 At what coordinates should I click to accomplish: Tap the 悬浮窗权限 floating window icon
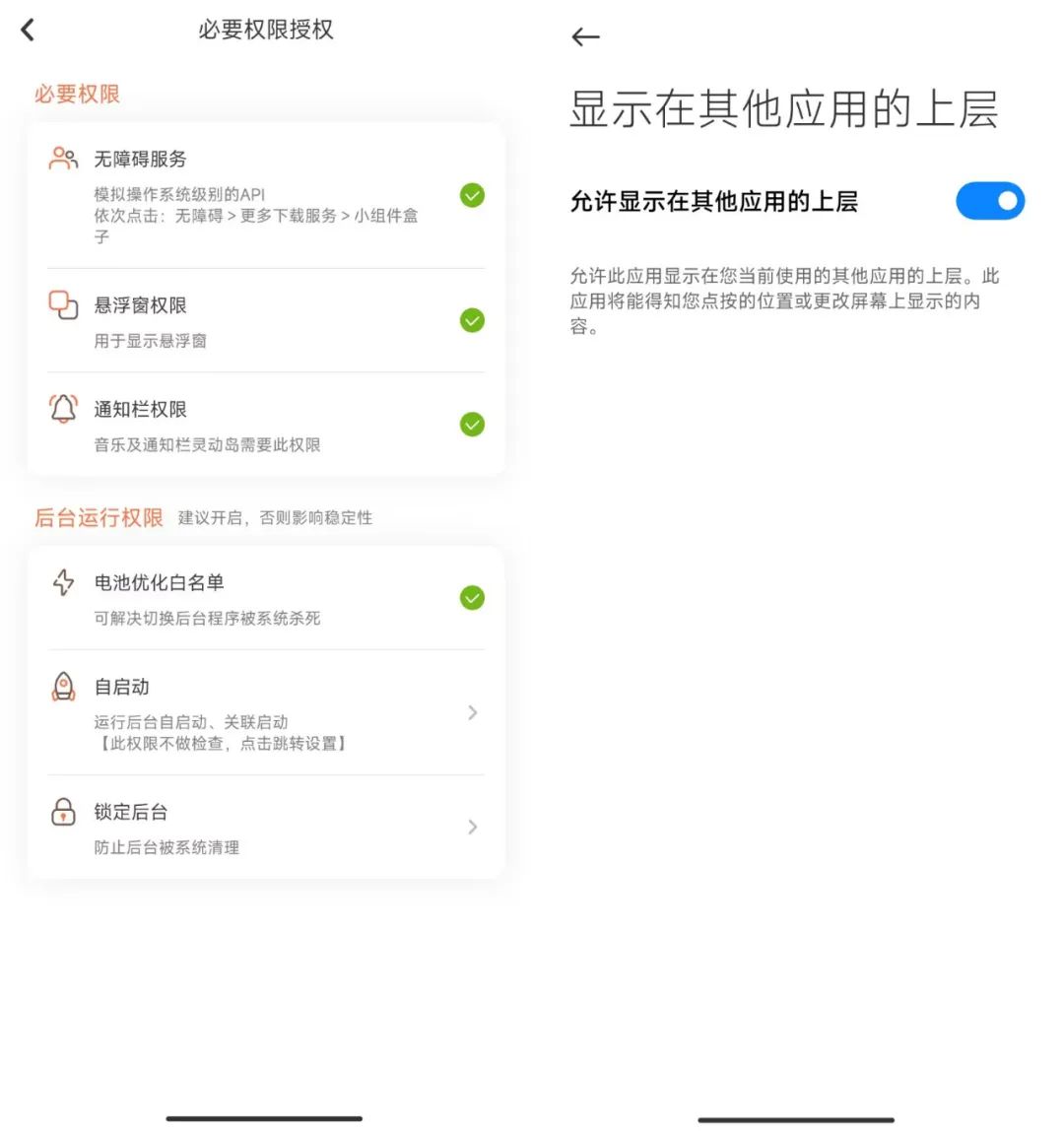(x=64, y=305)
